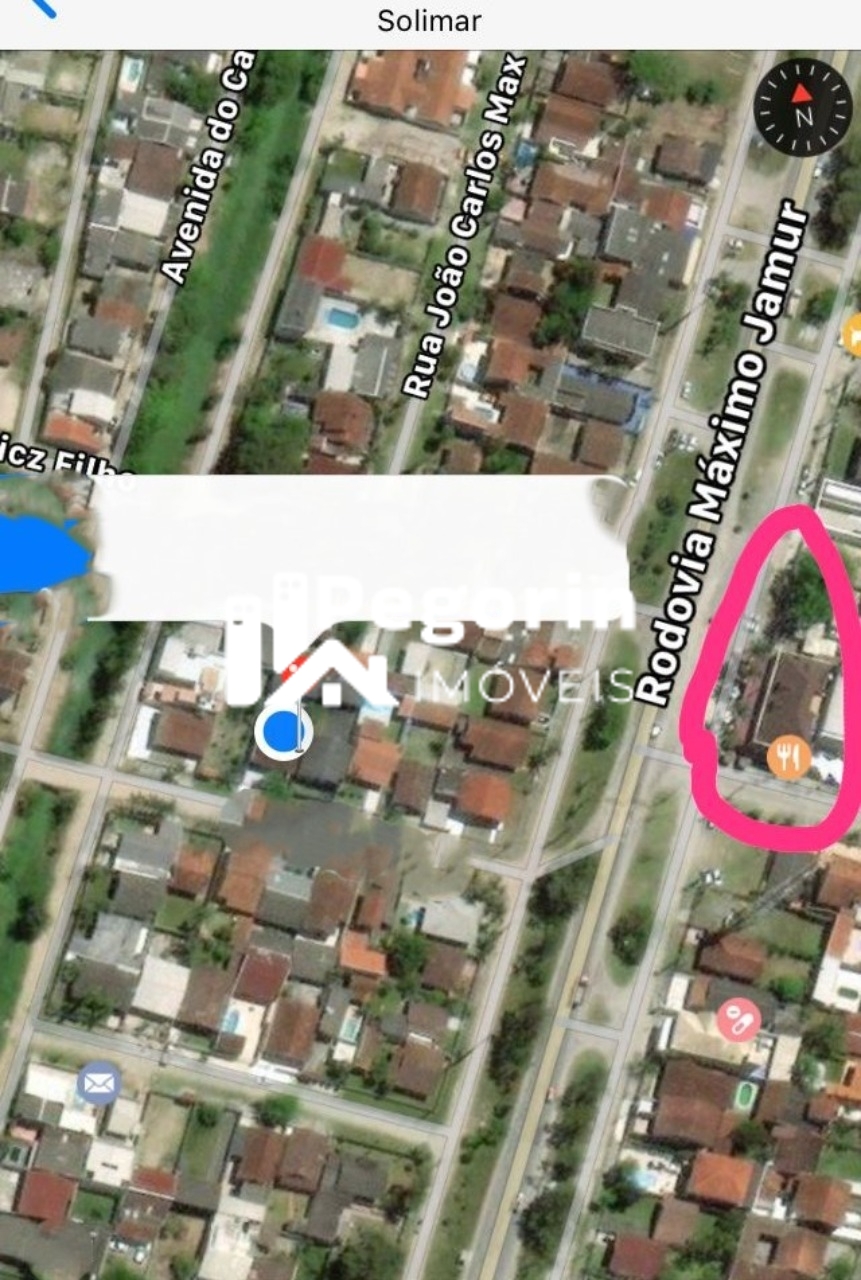This screenshot has height=1280, width=861.
Task: Open the orange restaurant marker
Action: coord(789,758)
